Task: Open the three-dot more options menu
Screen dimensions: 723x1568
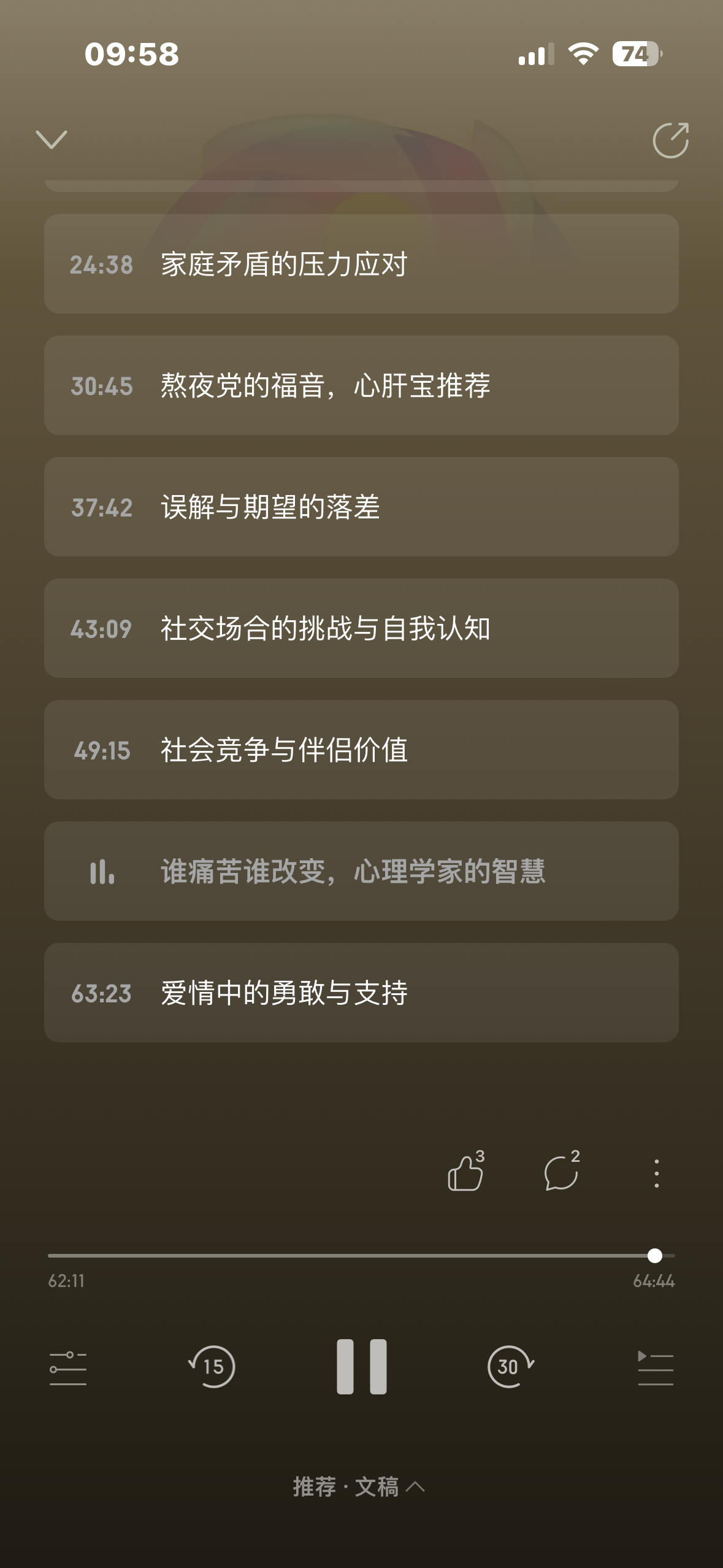Action: (656, 1173)
